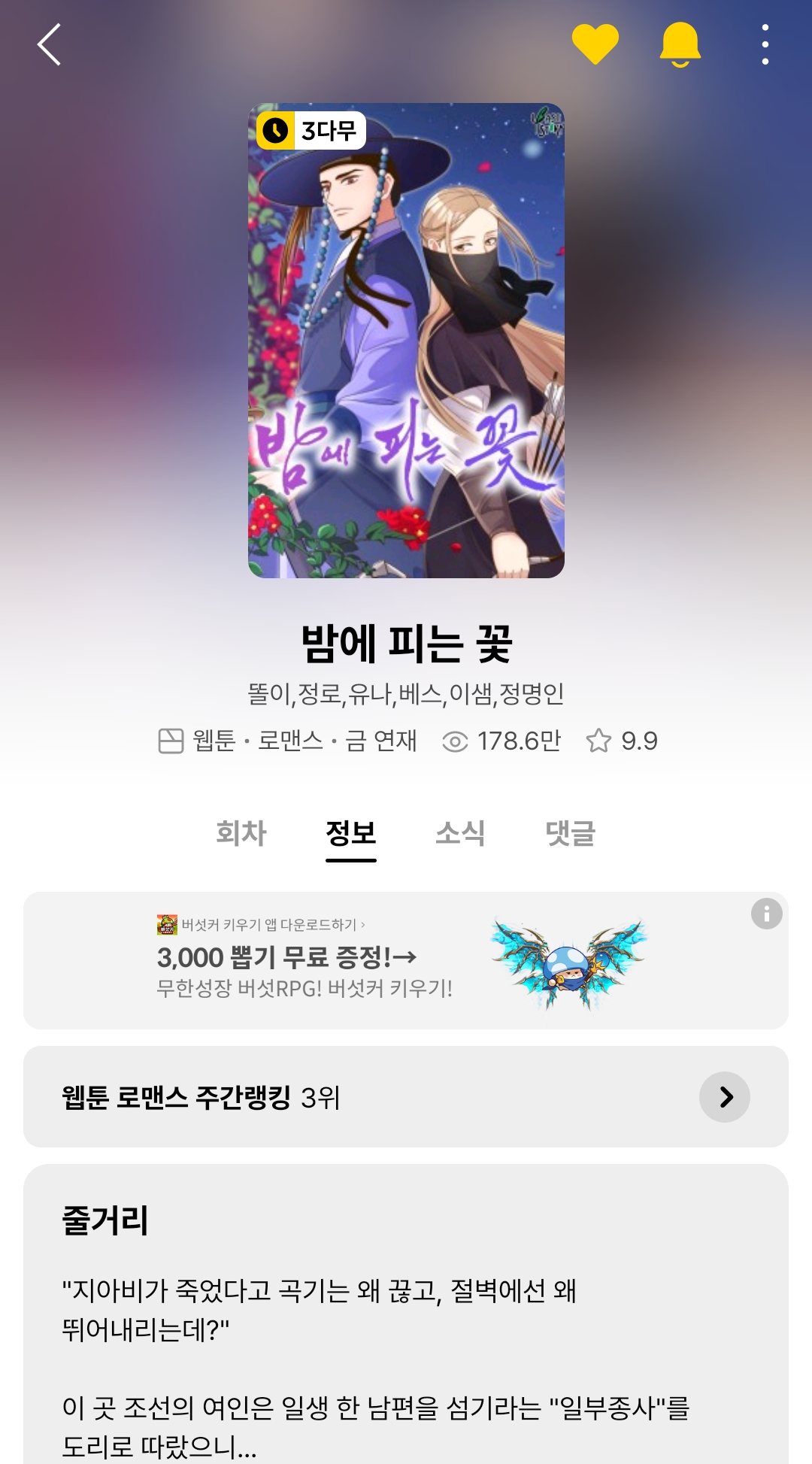The width and height of the screenshot is (812, 1464).
Task: Toggle the heart to unfavorite this webtoon
Action: 595,43
